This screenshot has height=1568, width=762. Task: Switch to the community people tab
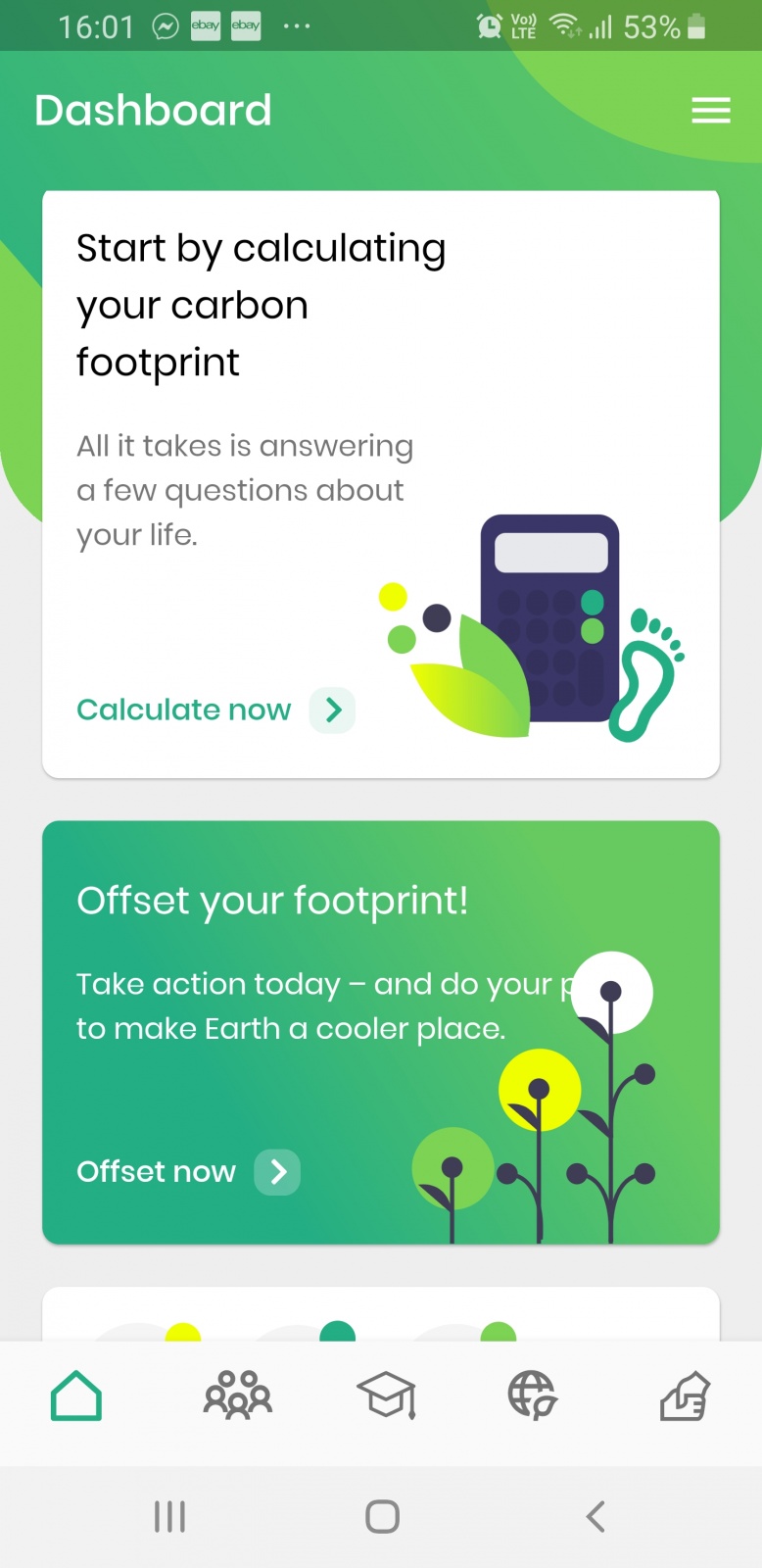(x=238, y=1396)
